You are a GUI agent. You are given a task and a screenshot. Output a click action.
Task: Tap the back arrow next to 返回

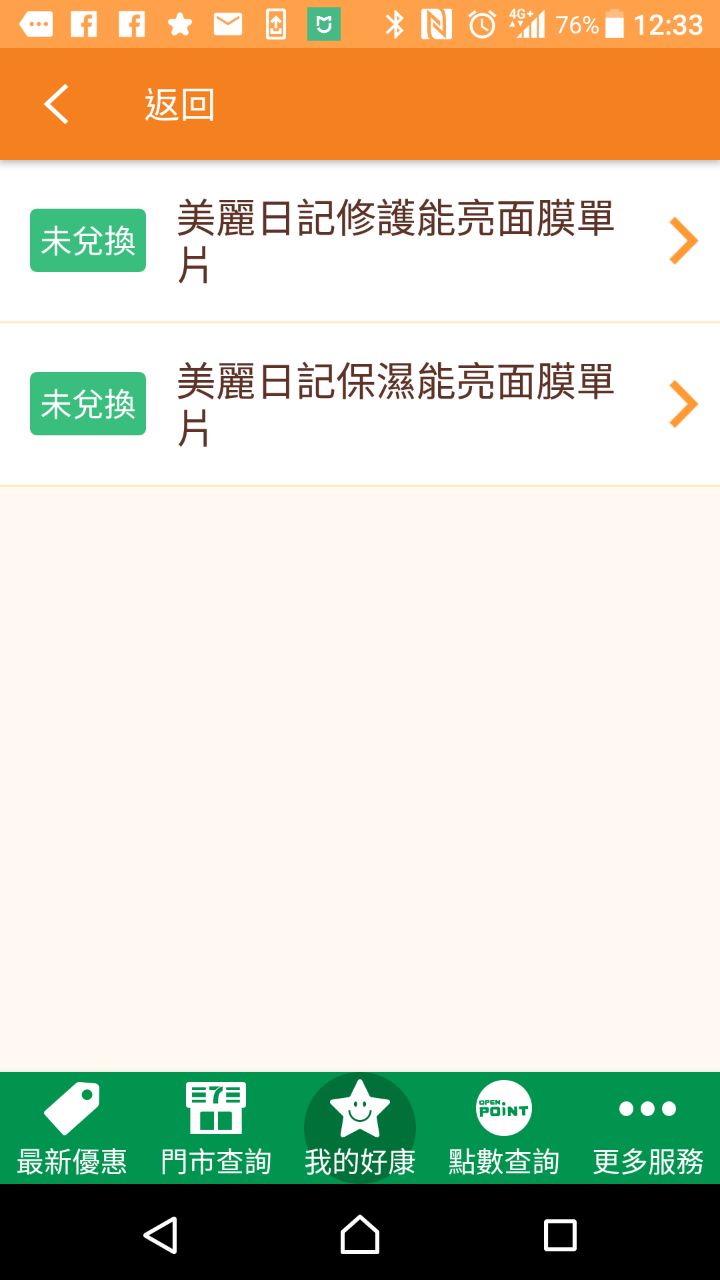click(57, 104)
